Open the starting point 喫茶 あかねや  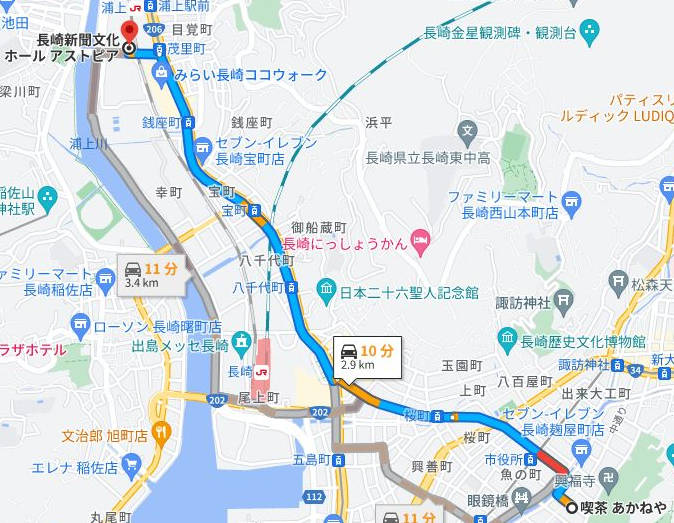point(571,507)
